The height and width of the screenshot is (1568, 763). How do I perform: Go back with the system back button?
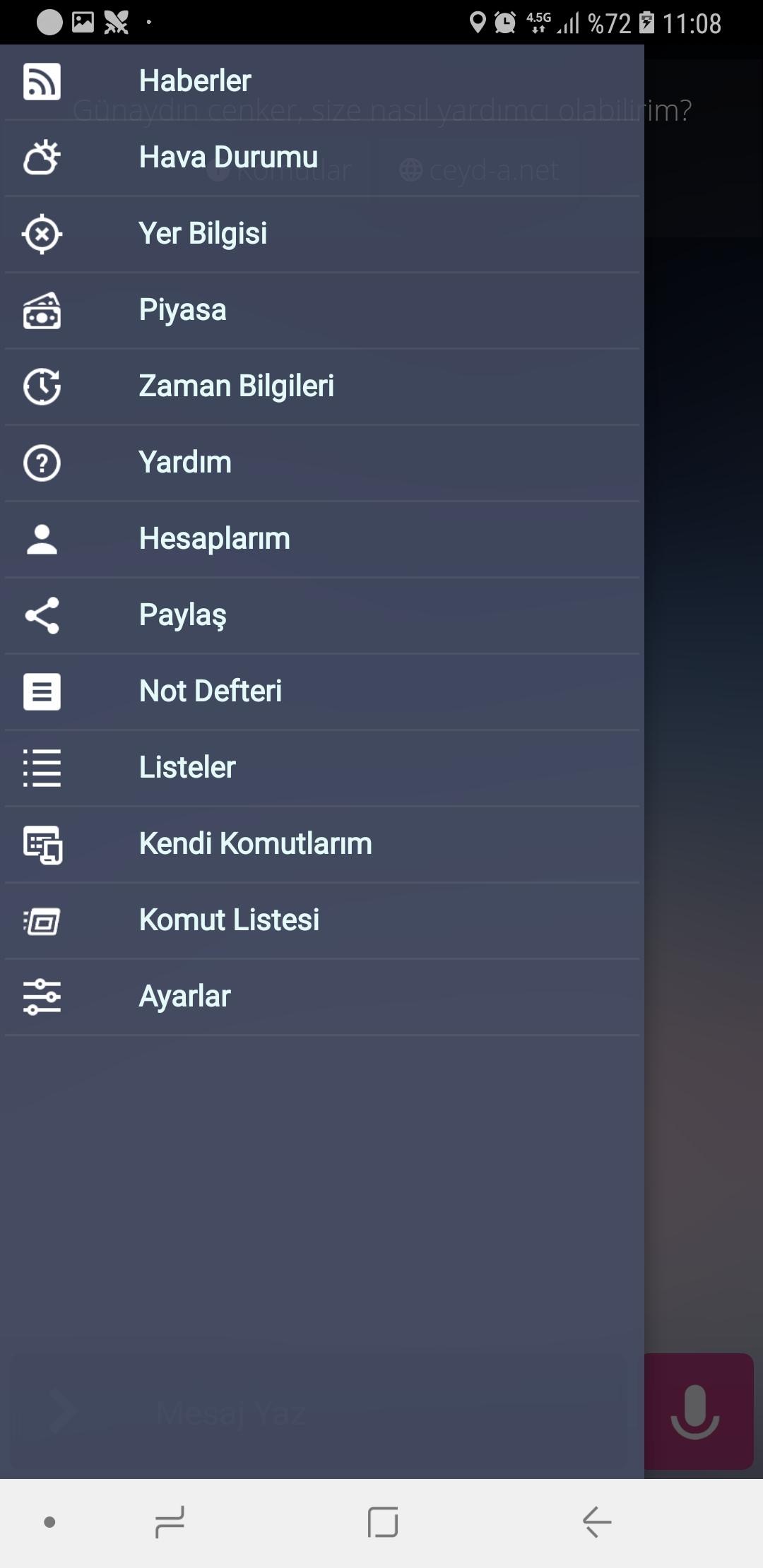point(597,1522)
